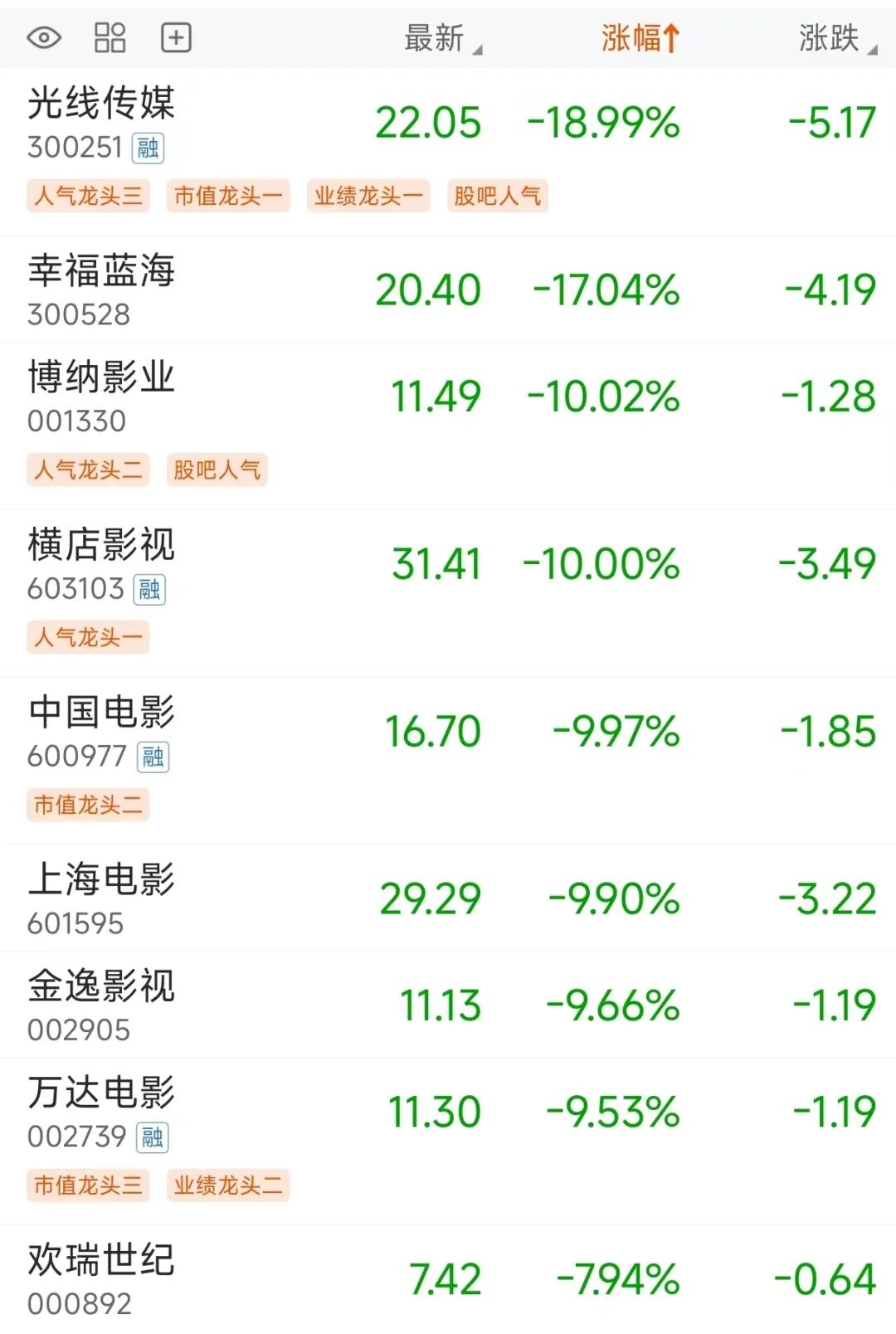Tap the add-to-watchlist plus icon
The image size is (896, 1334).
(176, 38)
